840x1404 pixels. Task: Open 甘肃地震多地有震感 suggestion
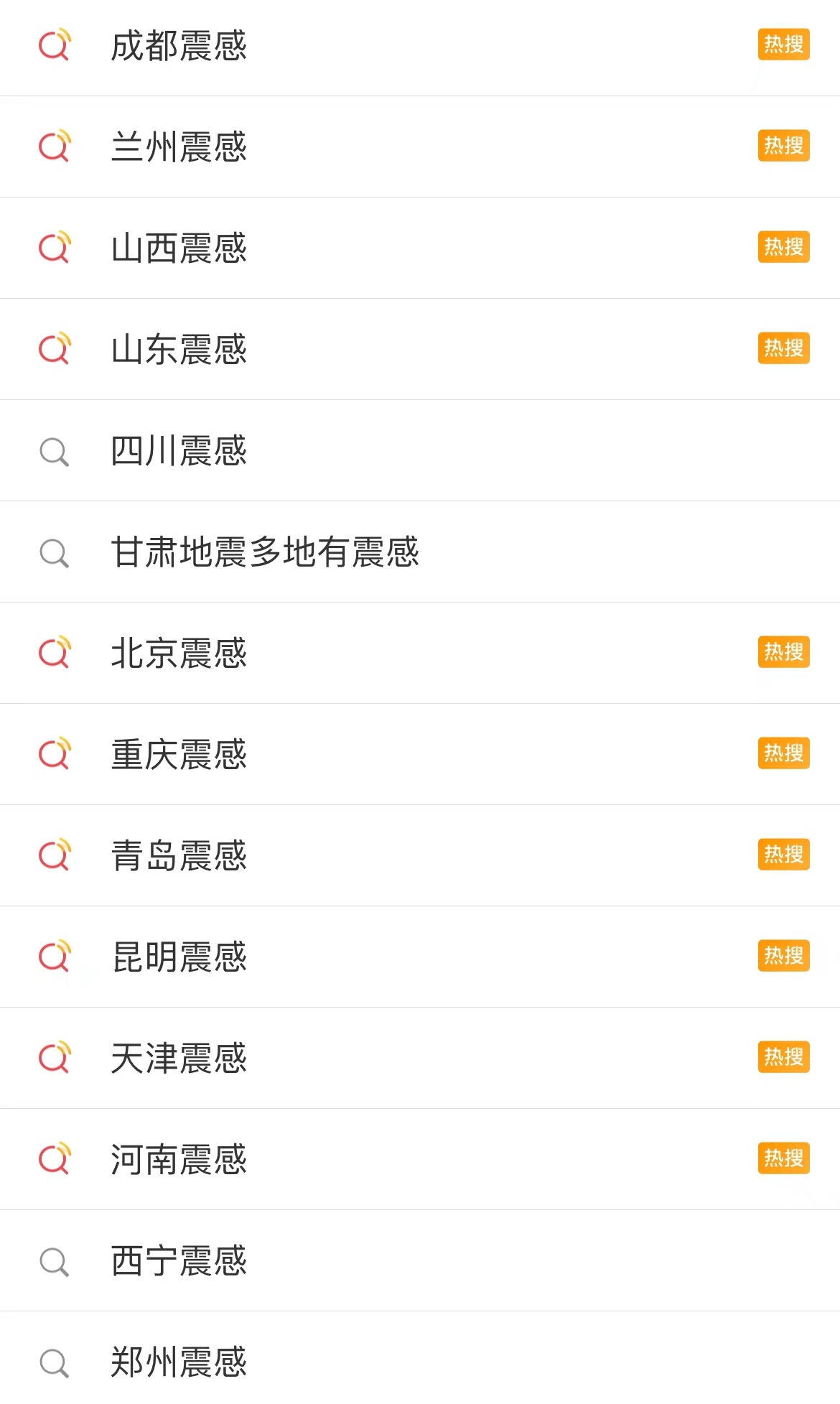(264, 552)
